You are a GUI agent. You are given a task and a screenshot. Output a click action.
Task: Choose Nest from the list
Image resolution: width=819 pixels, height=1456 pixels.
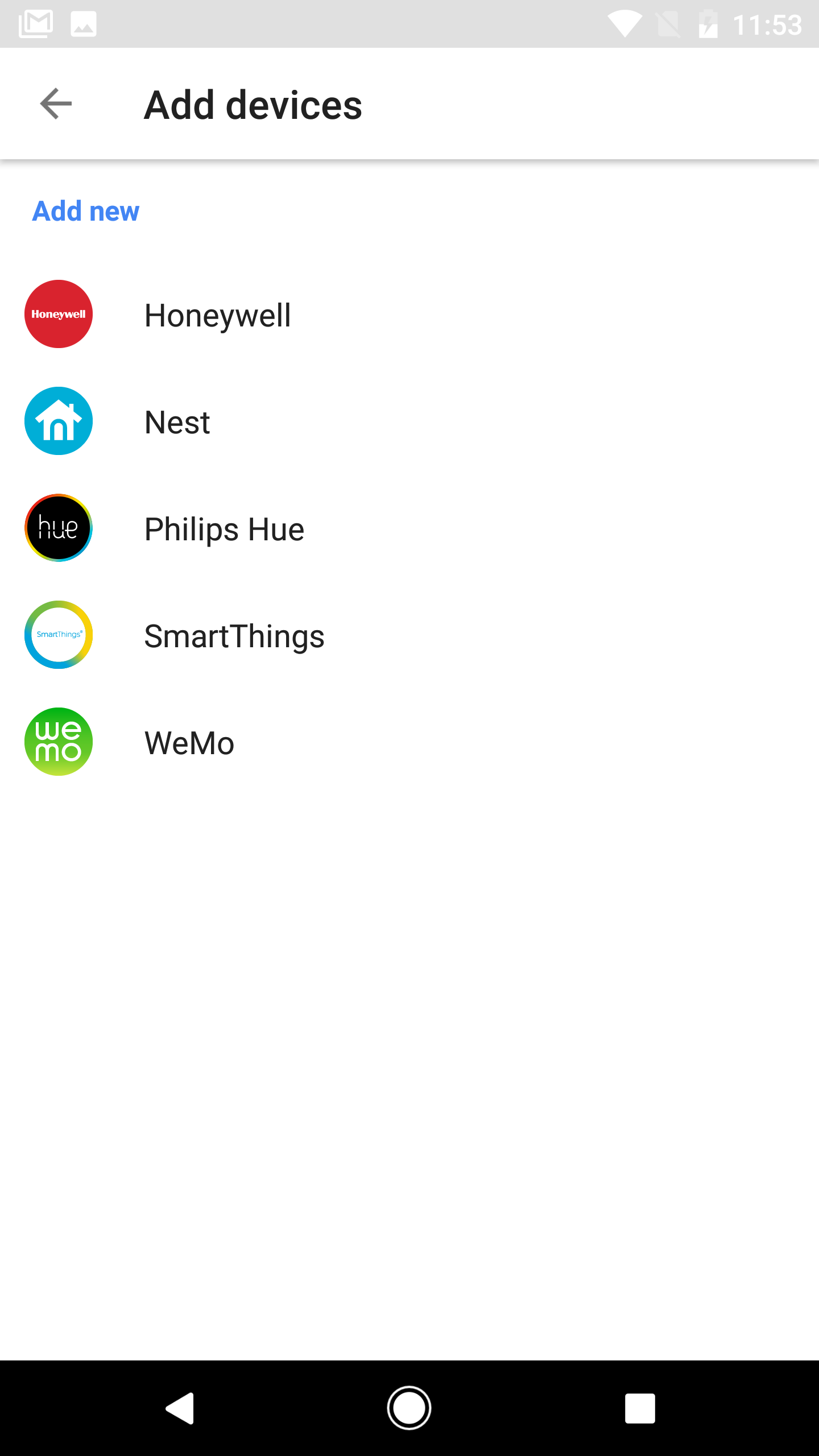coord(409,421)
